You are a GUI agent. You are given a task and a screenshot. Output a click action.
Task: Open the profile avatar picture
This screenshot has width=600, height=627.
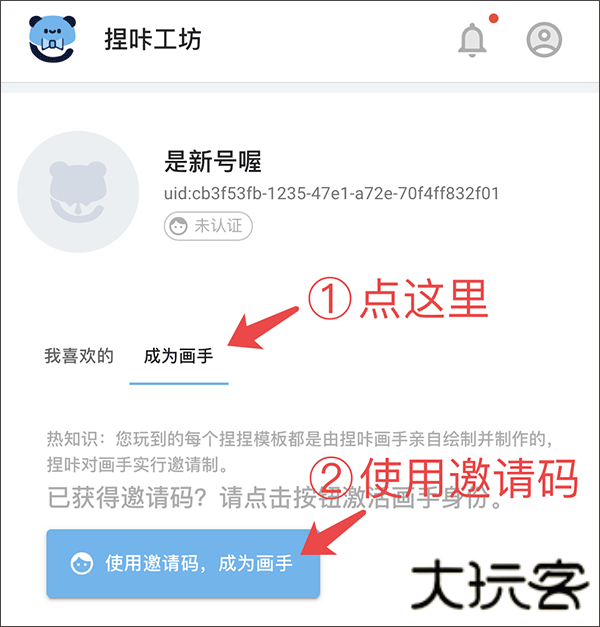pos(79,191)
